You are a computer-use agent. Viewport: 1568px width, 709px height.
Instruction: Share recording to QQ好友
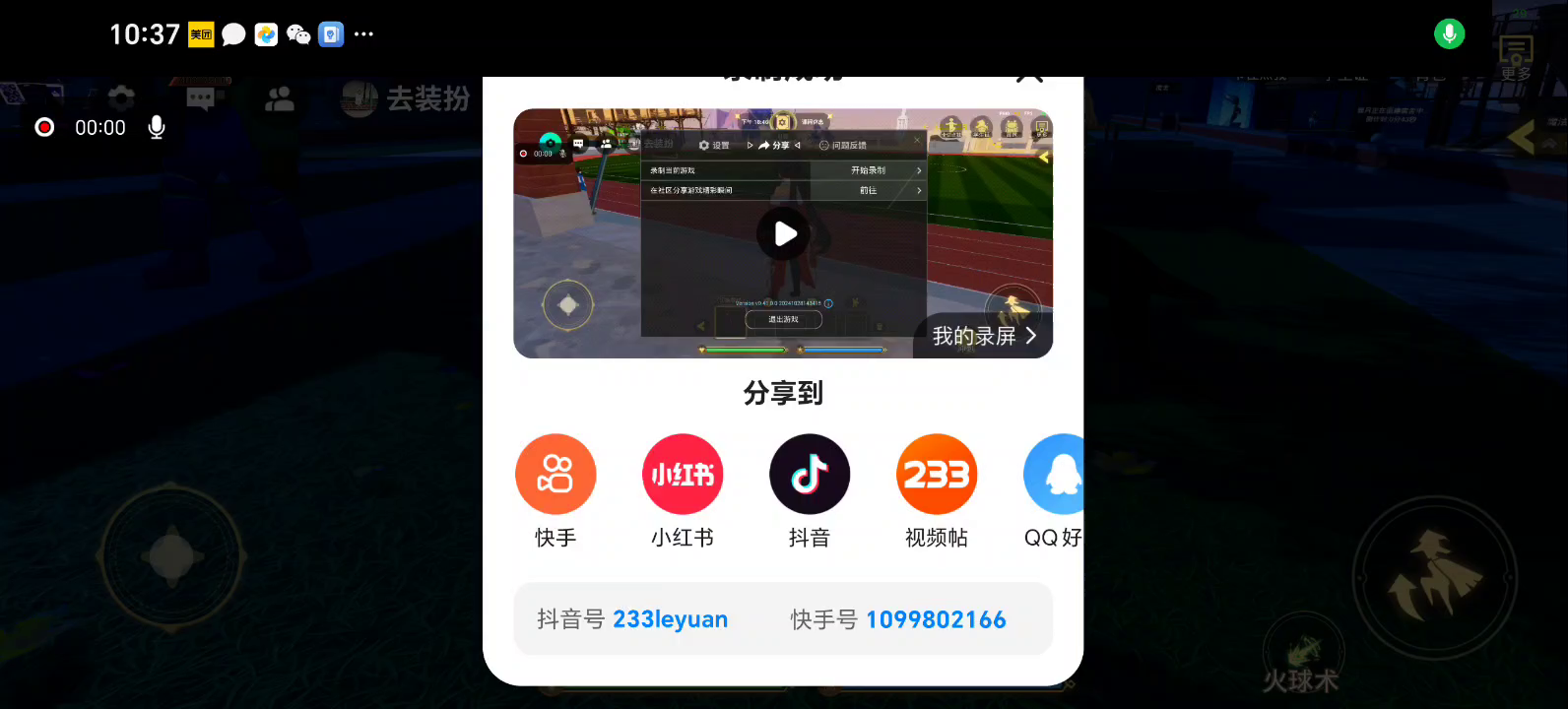tap(1054, 475)
